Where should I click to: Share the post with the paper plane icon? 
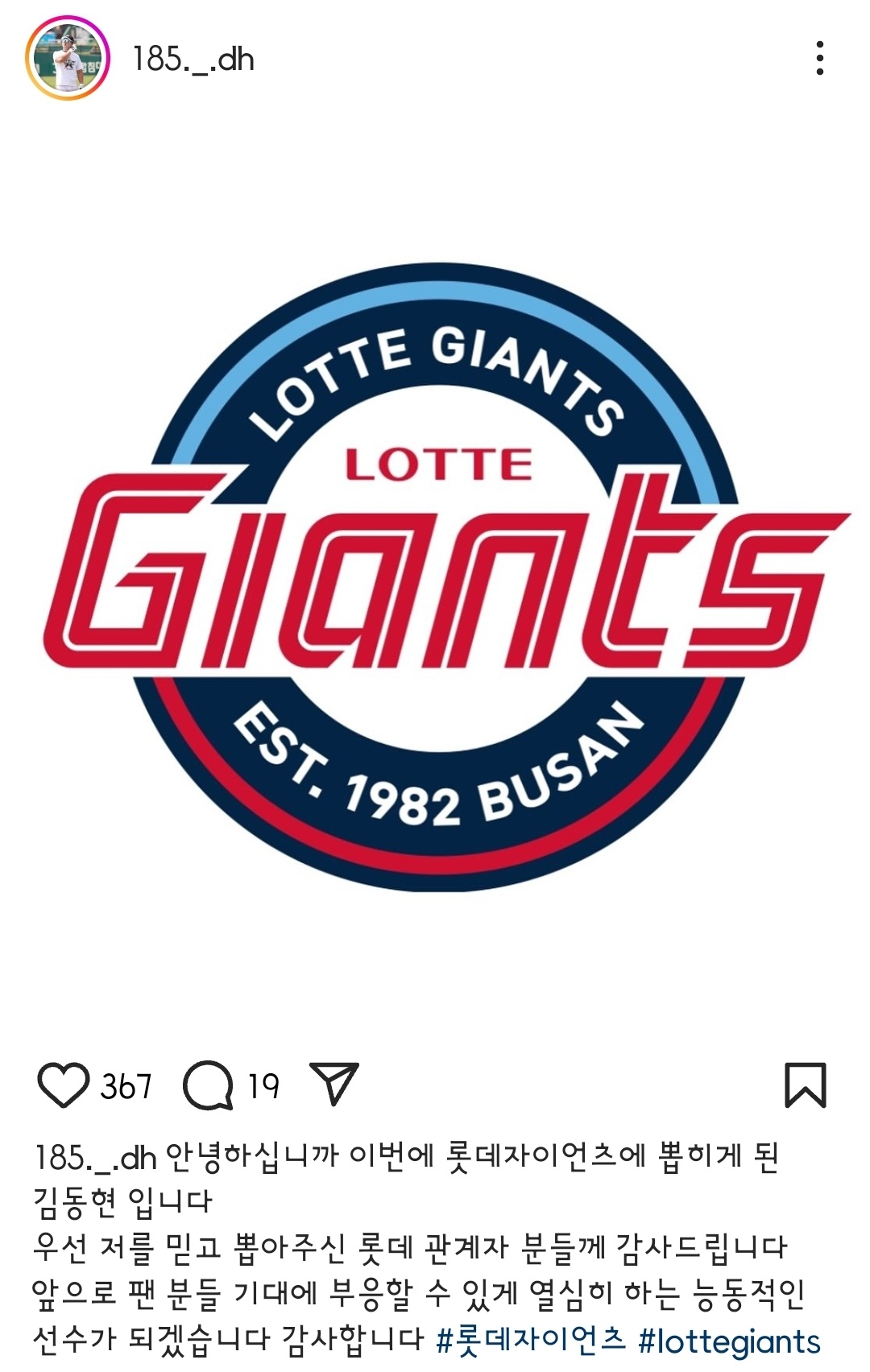pyautogui.click(x=333, y=1084)
